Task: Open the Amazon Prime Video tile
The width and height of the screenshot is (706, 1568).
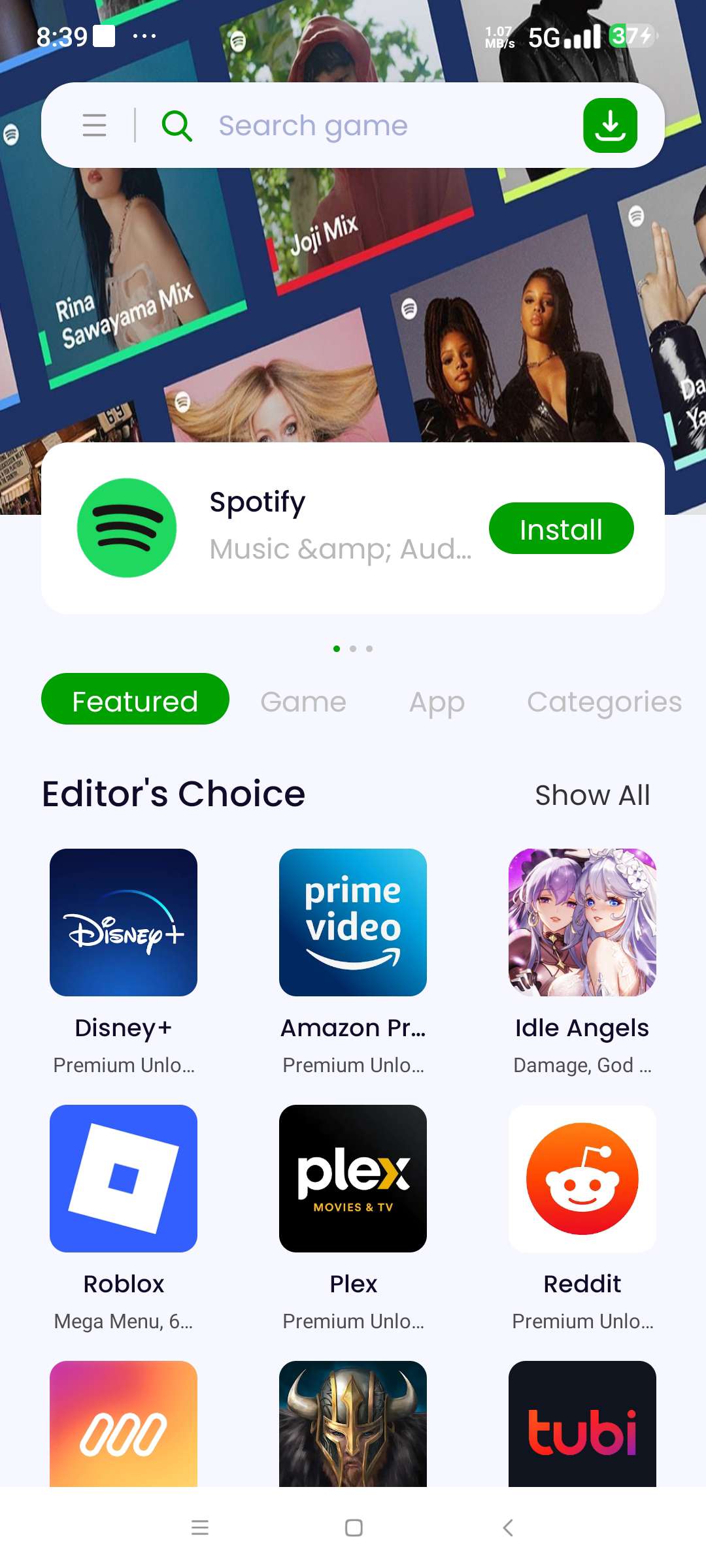Action: pyautogui.click(x=353, y=923)
